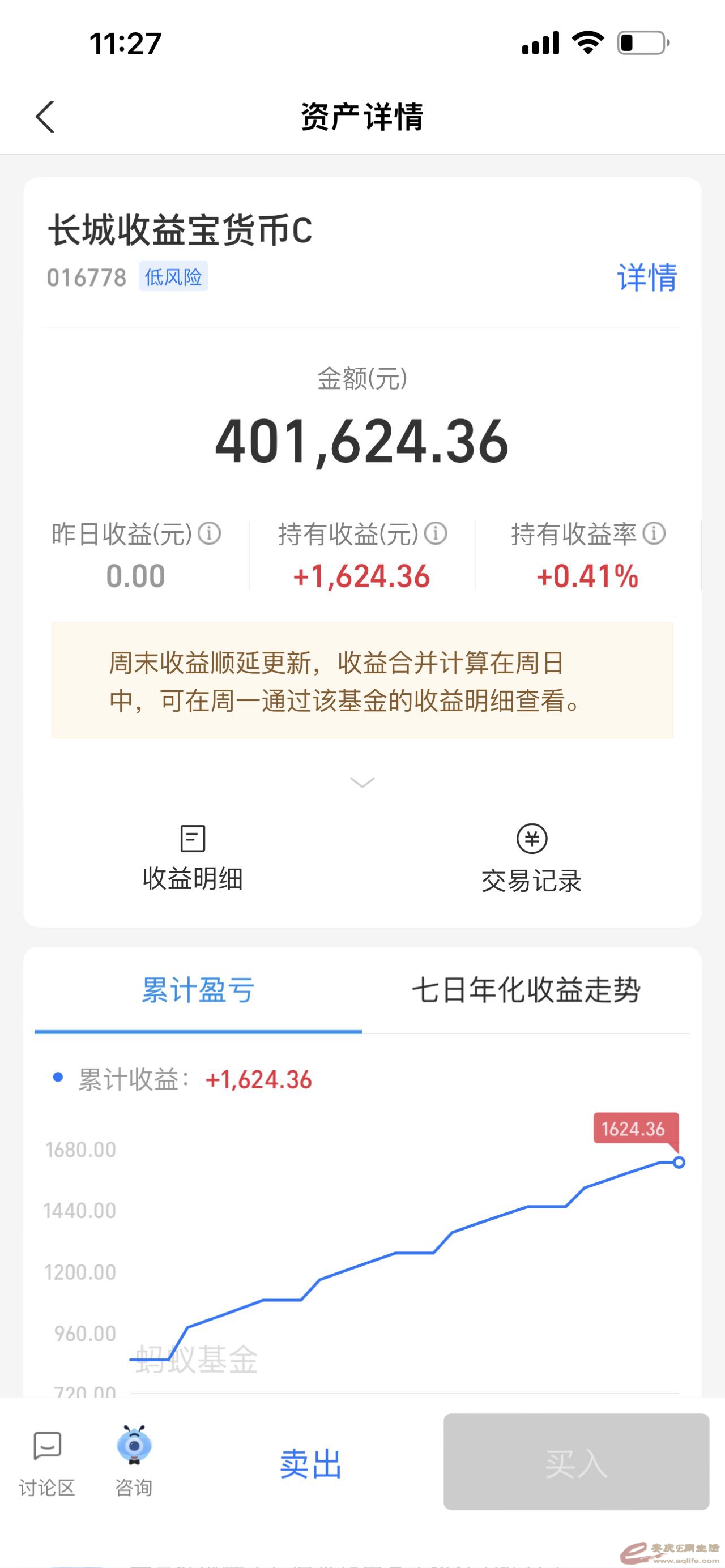Open the 讨论区 discussion board
Screen dimensions: 725x1568
coord(47,1462)
